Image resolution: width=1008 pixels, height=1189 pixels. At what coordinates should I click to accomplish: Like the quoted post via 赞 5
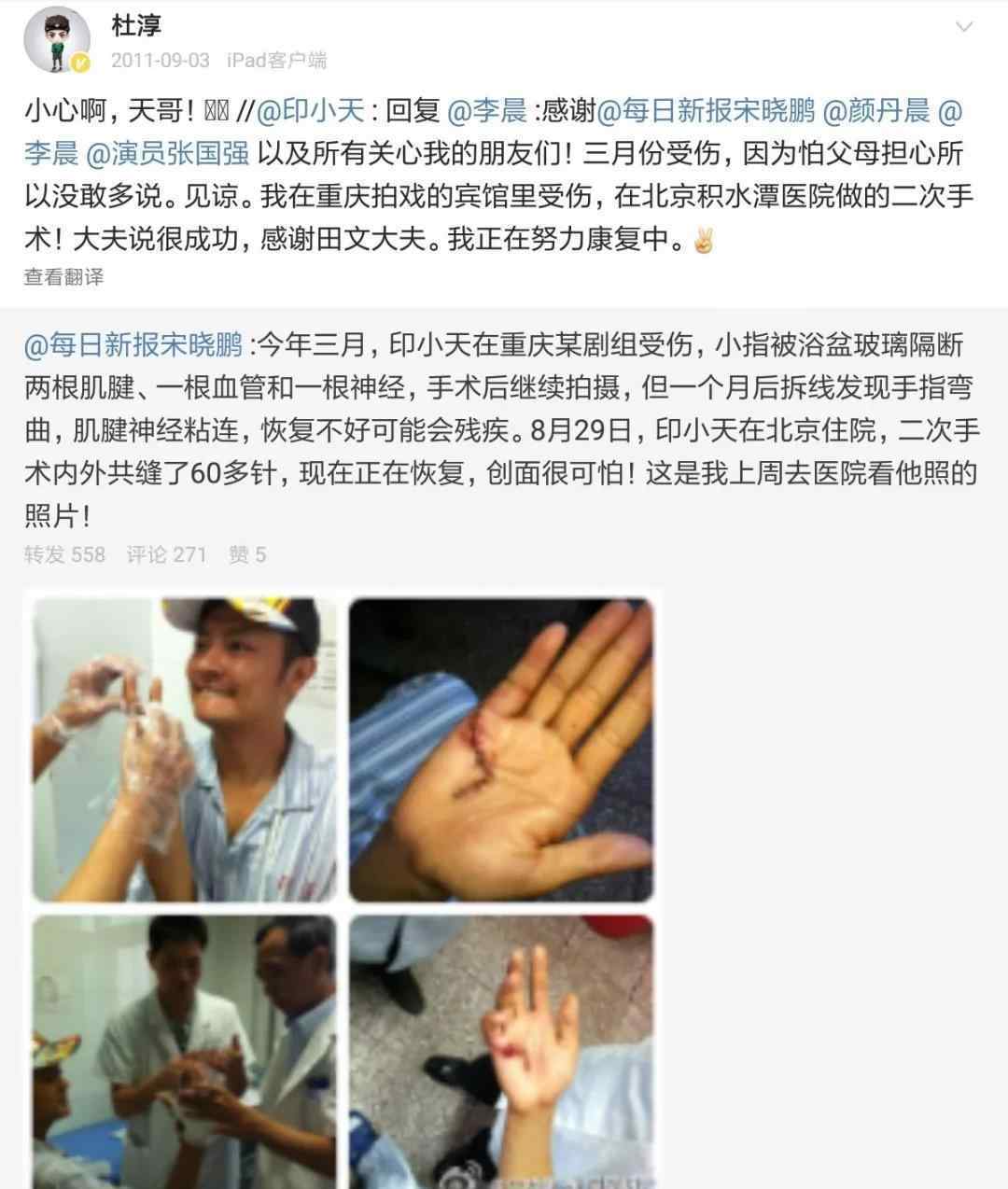247,554
